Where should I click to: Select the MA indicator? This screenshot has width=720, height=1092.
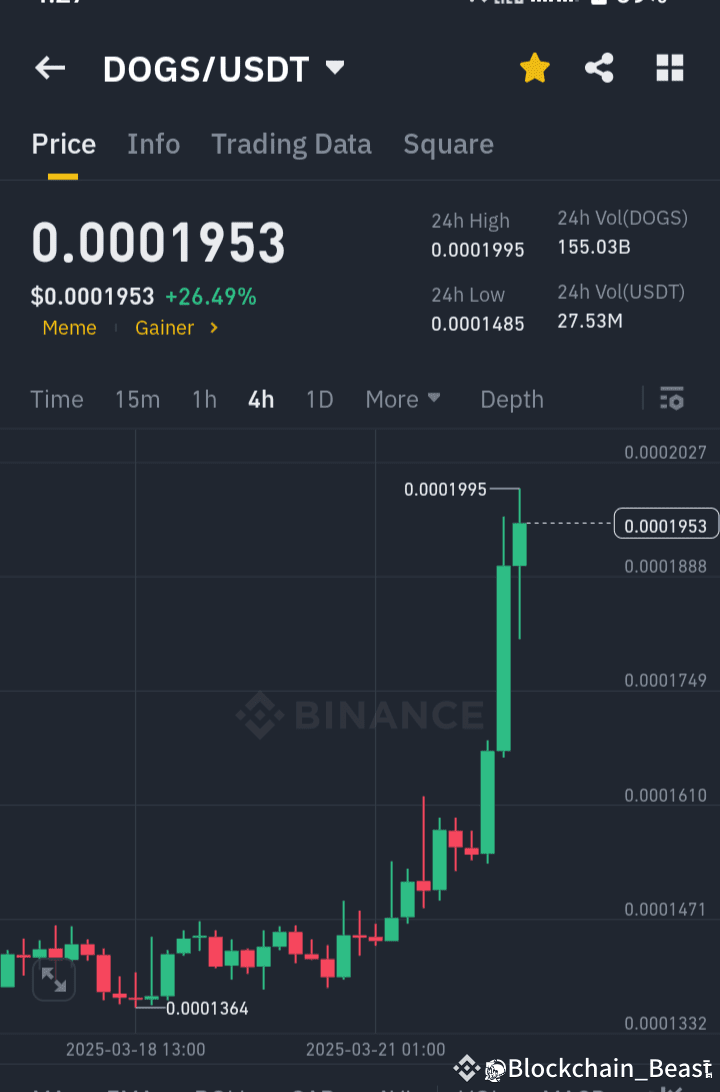coord(45,1088)
